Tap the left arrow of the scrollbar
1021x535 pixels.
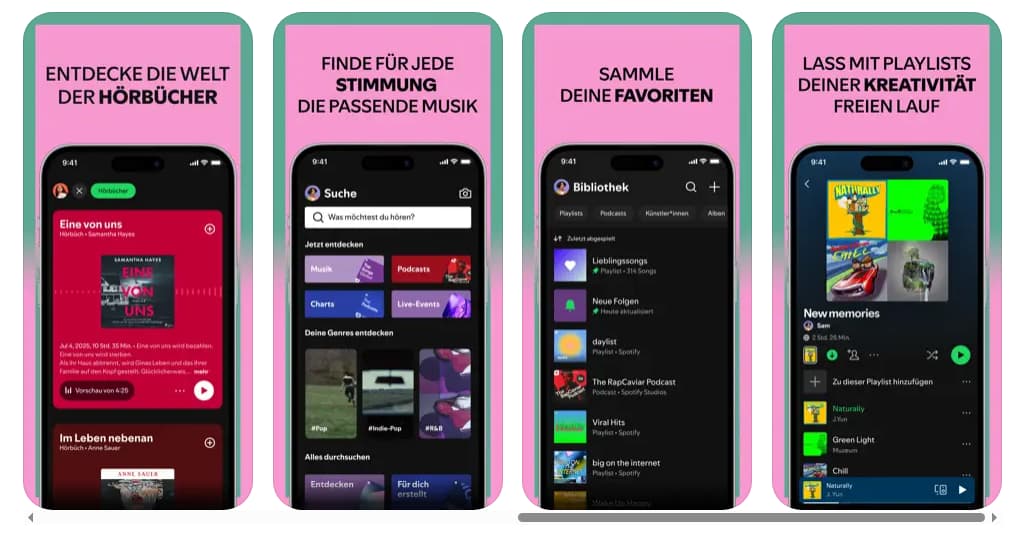coord(30,517)
